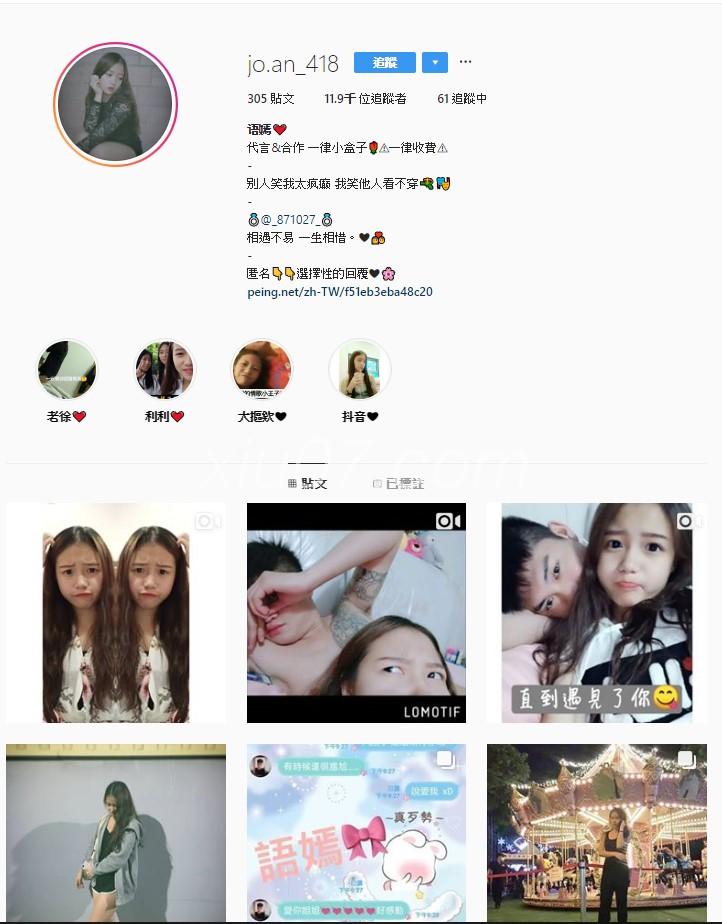Expand the suggested accounts dropdown arrow
Screen dimensions: 722x924
[x=434, y=63]
